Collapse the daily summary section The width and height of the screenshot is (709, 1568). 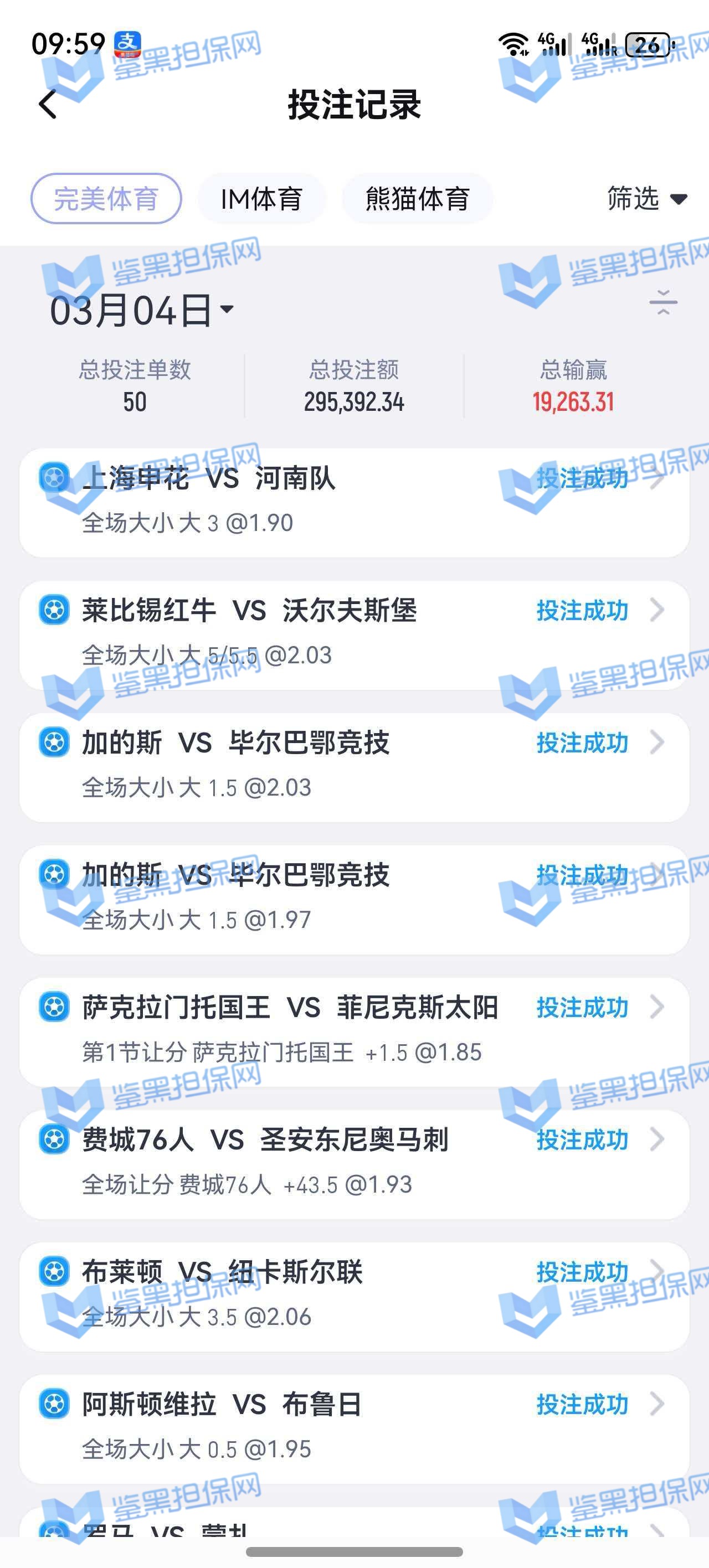point(662,302)
